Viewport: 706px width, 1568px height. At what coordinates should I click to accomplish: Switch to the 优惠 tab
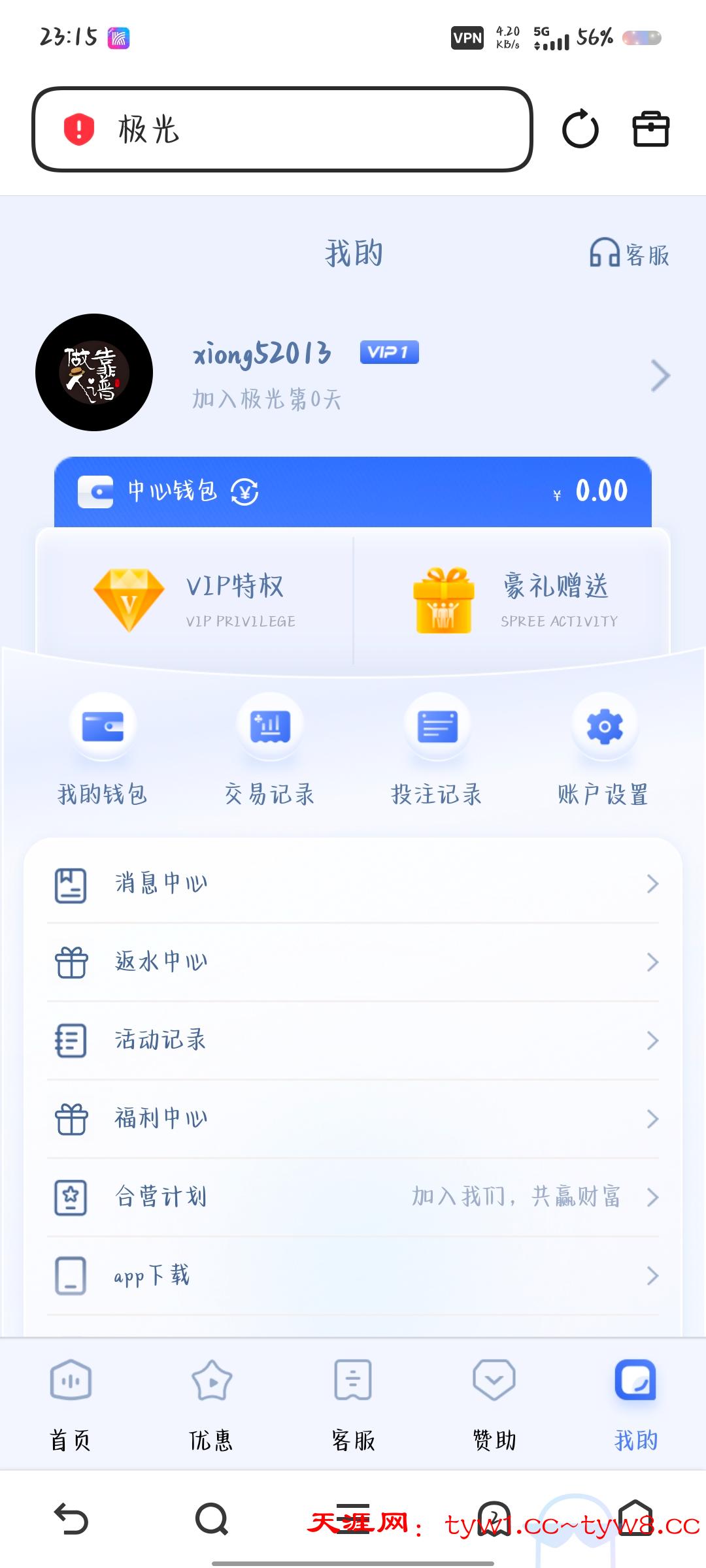click(212, 1405)
